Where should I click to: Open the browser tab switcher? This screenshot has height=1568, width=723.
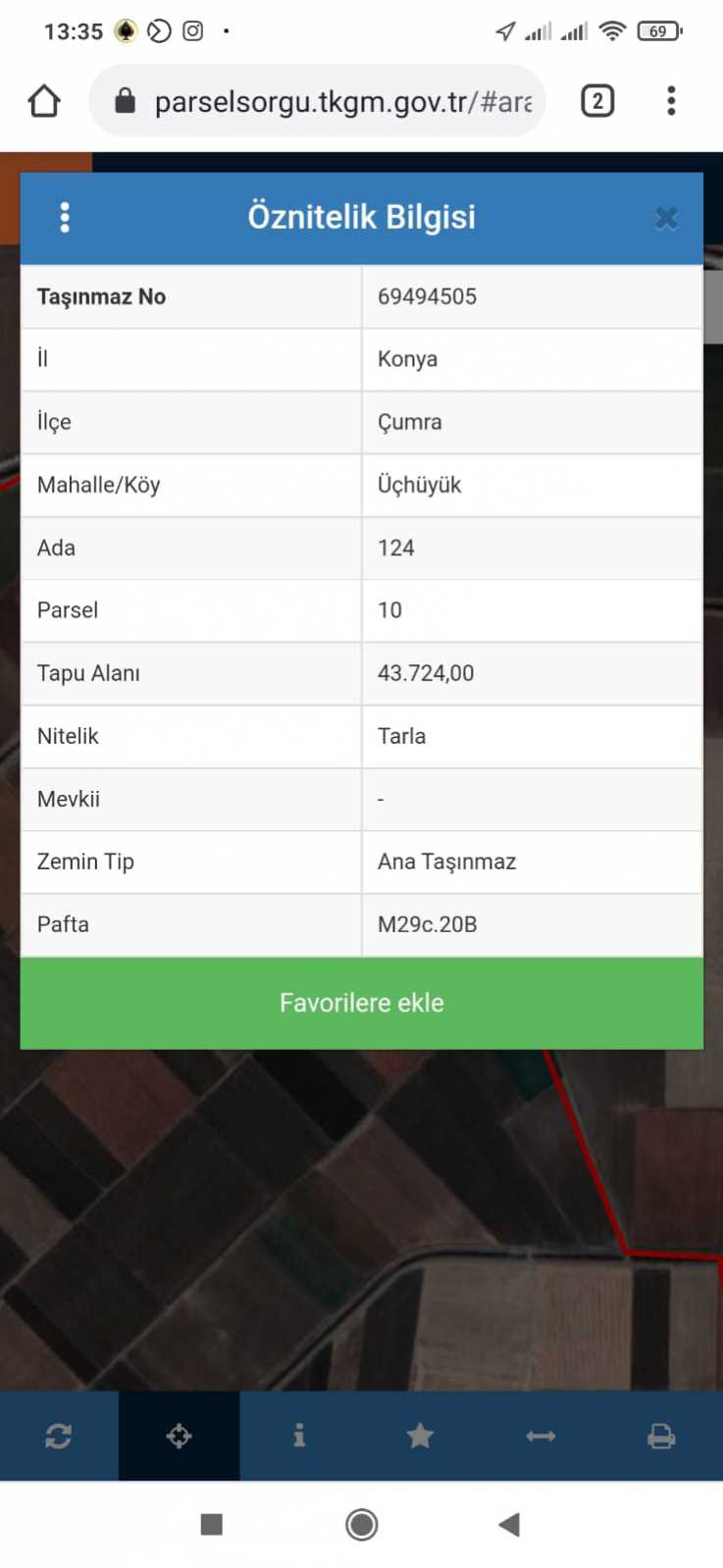point(597,101)
